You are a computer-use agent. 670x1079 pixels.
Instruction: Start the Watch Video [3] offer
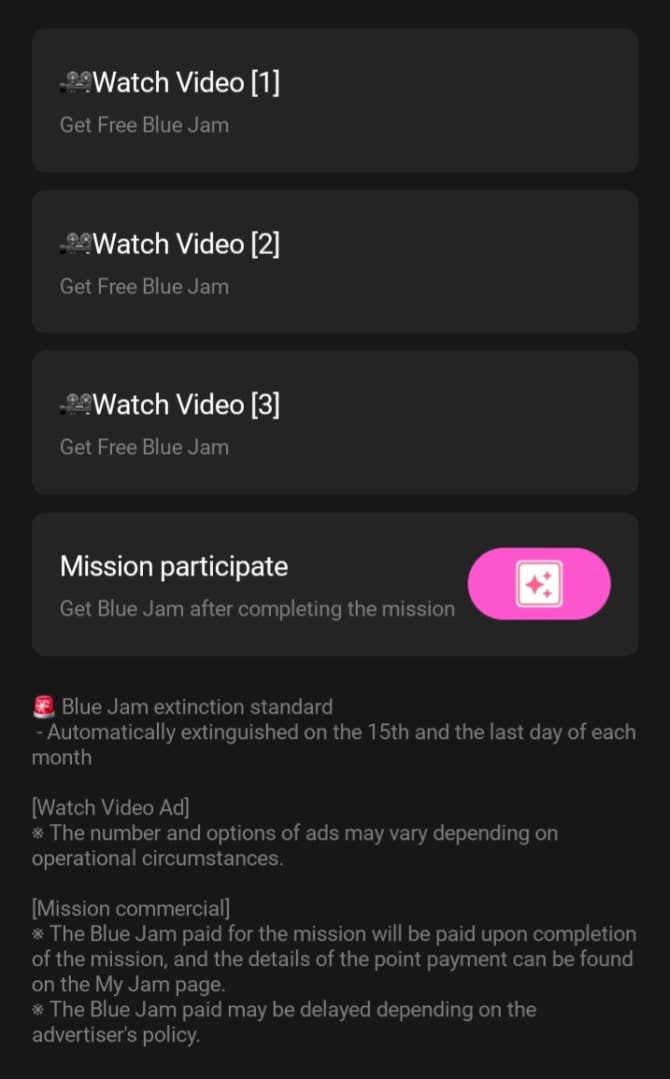click(x=335, y=422)
